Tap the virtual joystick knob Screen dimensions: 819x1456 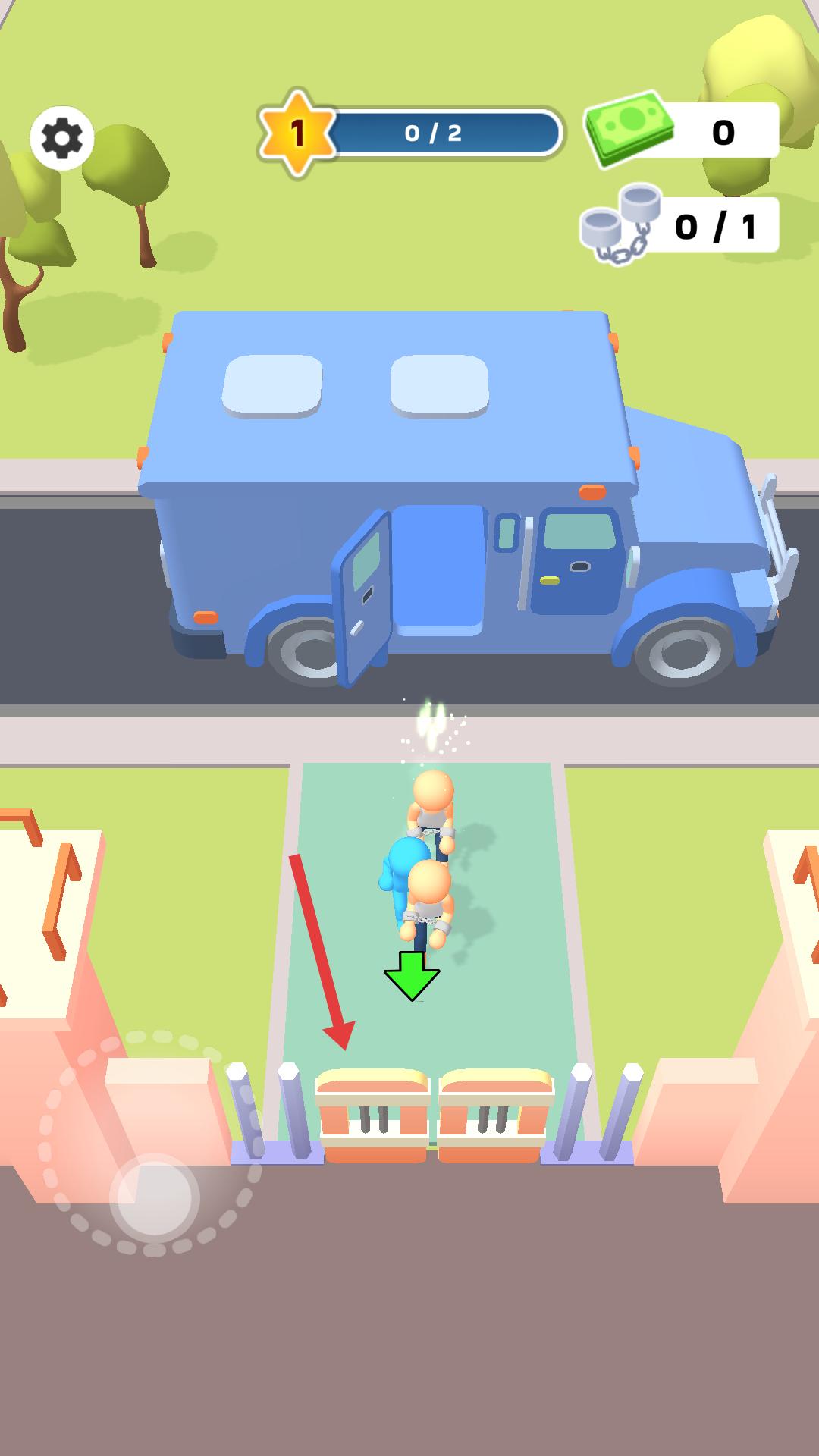coord(155,1197)
